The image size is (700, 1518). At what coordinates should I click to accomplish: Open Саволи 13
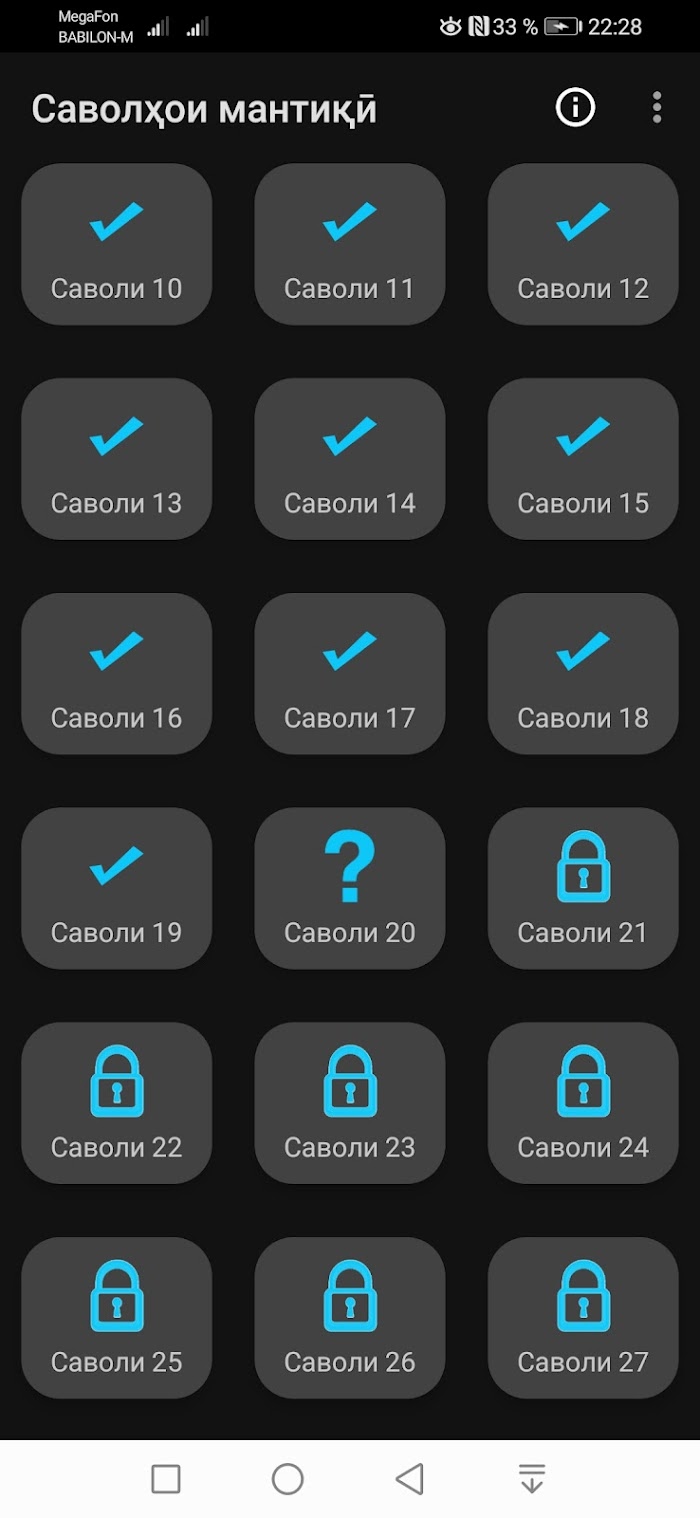point(116,459)
